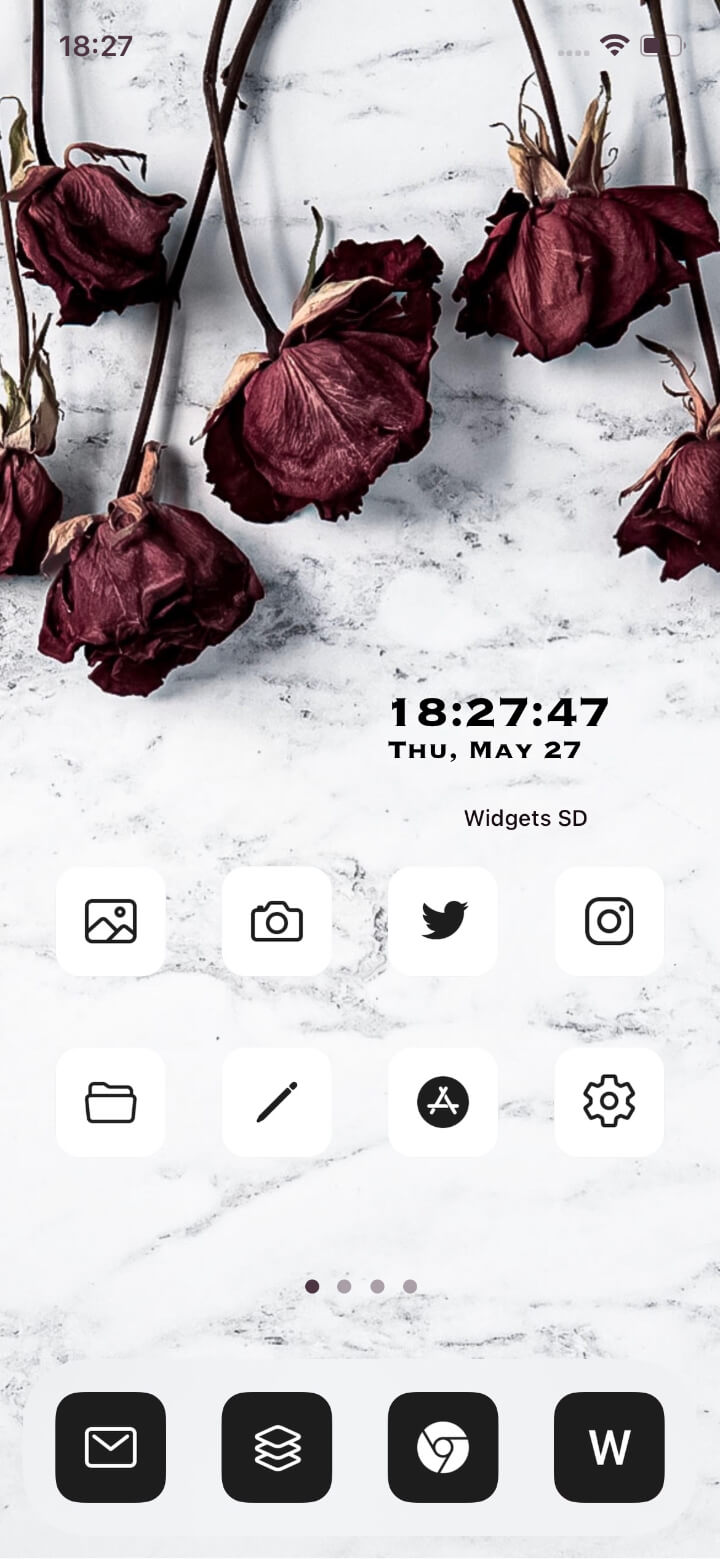
Task: Open the stacked layers app in dock
Action: [277, 1447]
